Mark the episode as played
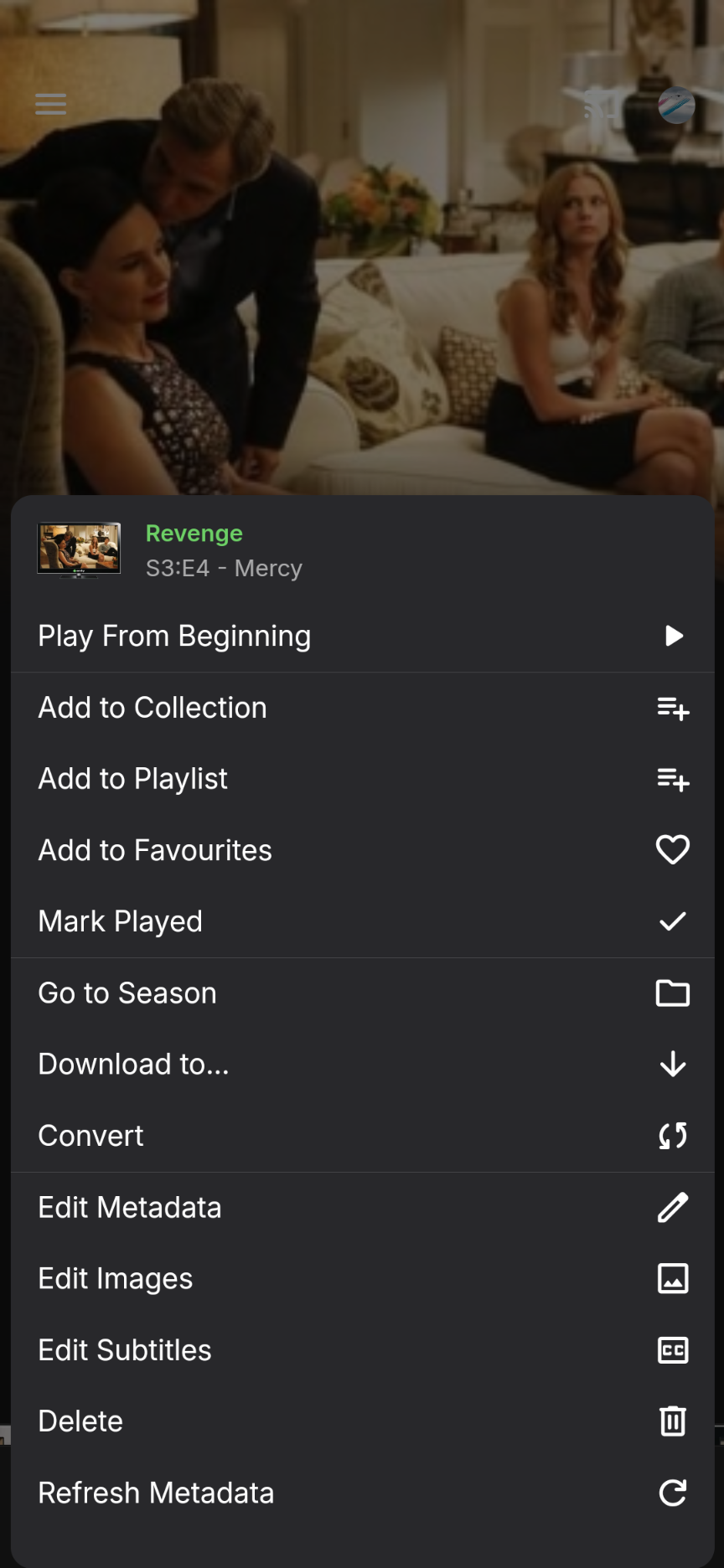 point(362,921)
